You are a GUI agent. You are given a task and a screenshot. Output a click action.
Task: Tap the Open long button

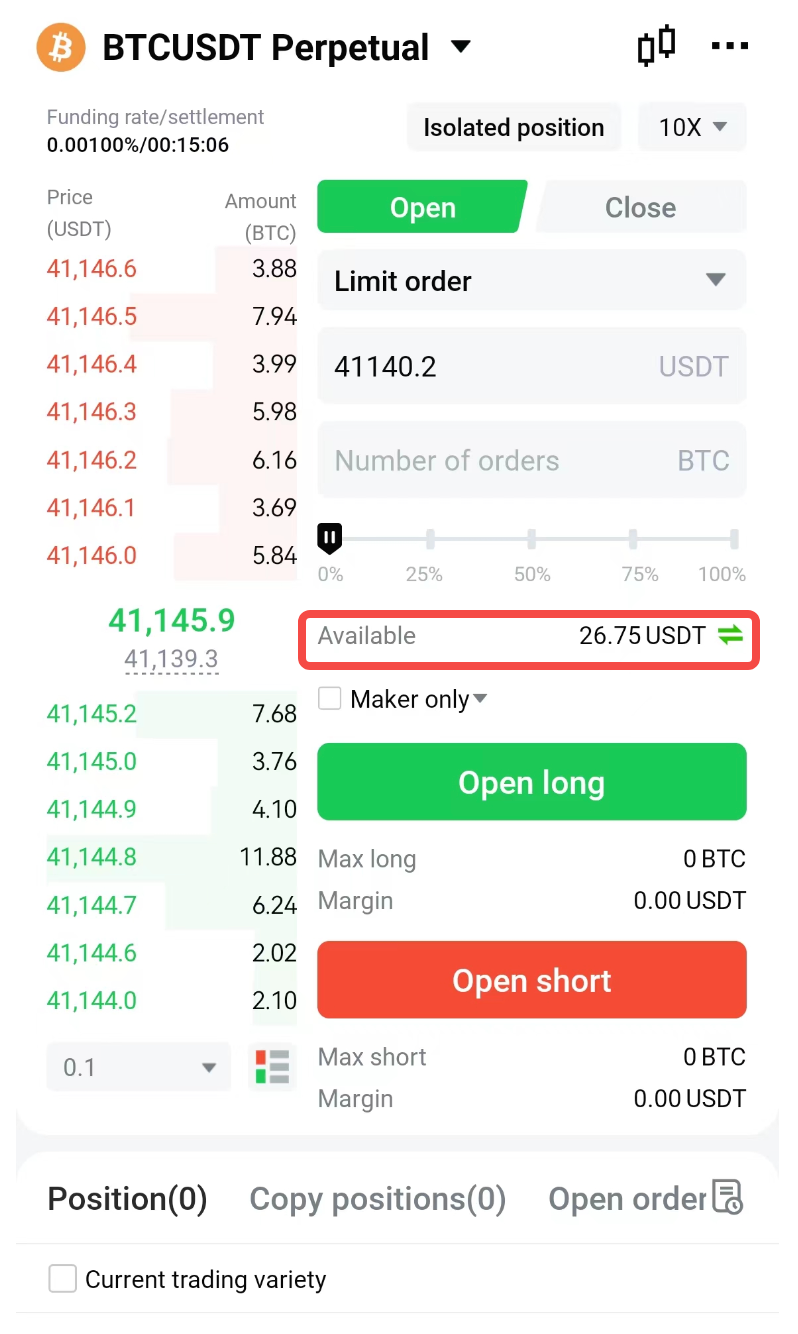532,782
